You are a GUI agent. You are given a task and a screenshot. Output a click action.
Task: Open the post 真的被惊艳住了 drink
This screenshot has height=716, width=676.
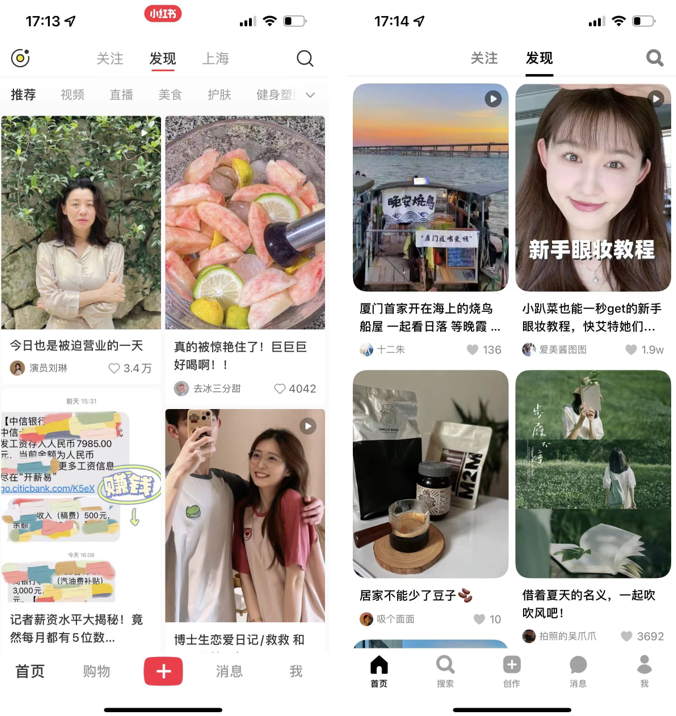[245, 222]
